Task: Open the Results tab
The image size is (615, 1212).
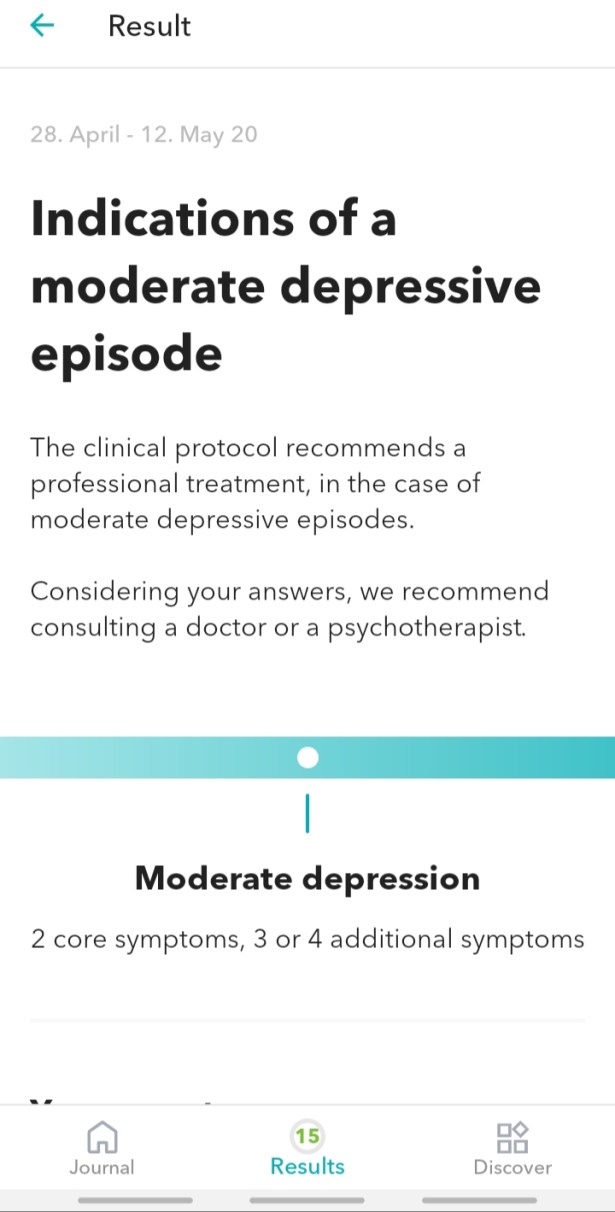Action: coord(307,1148)
